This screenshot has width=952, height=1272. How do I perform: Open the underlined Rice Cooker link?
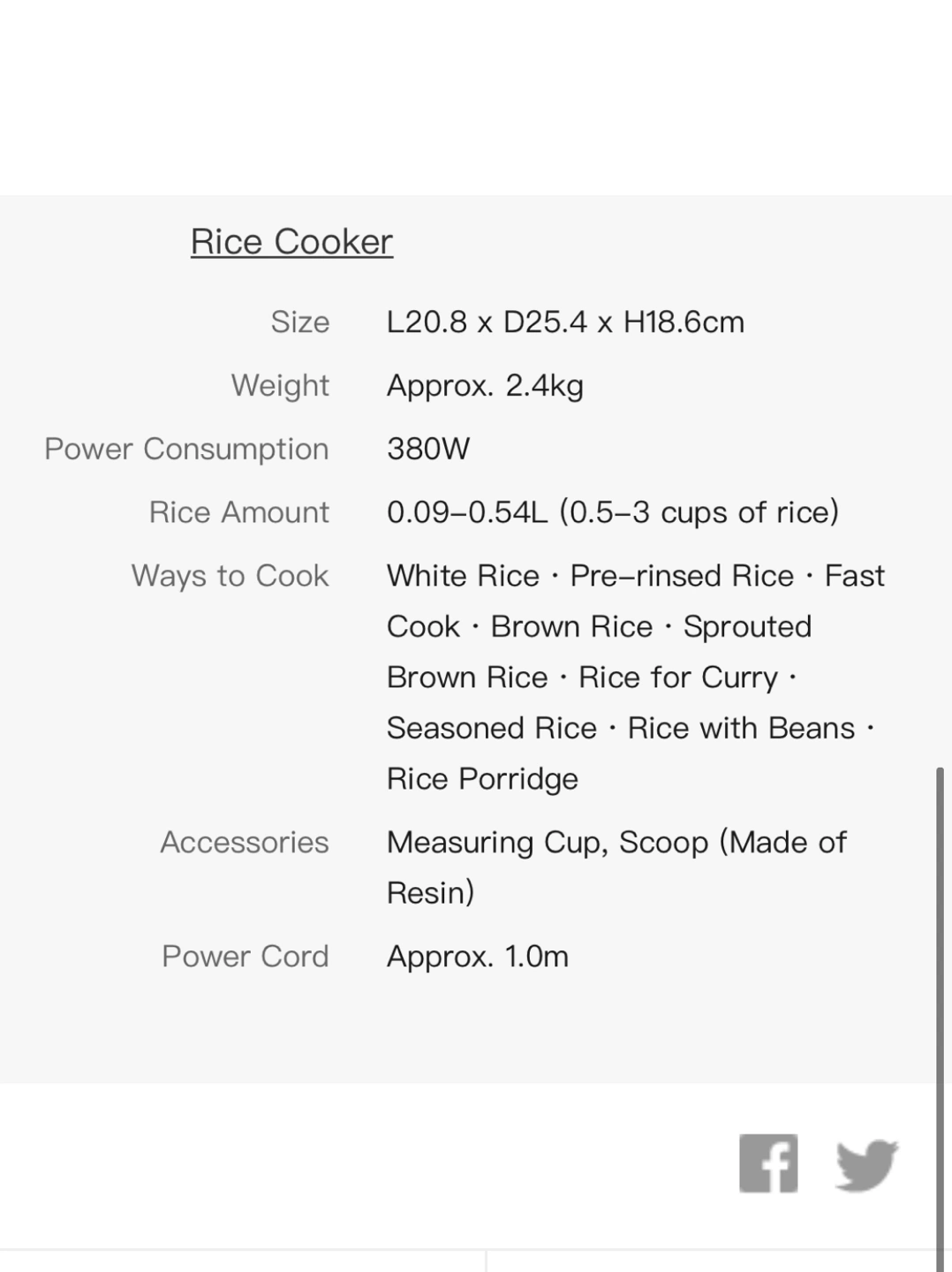291,241
